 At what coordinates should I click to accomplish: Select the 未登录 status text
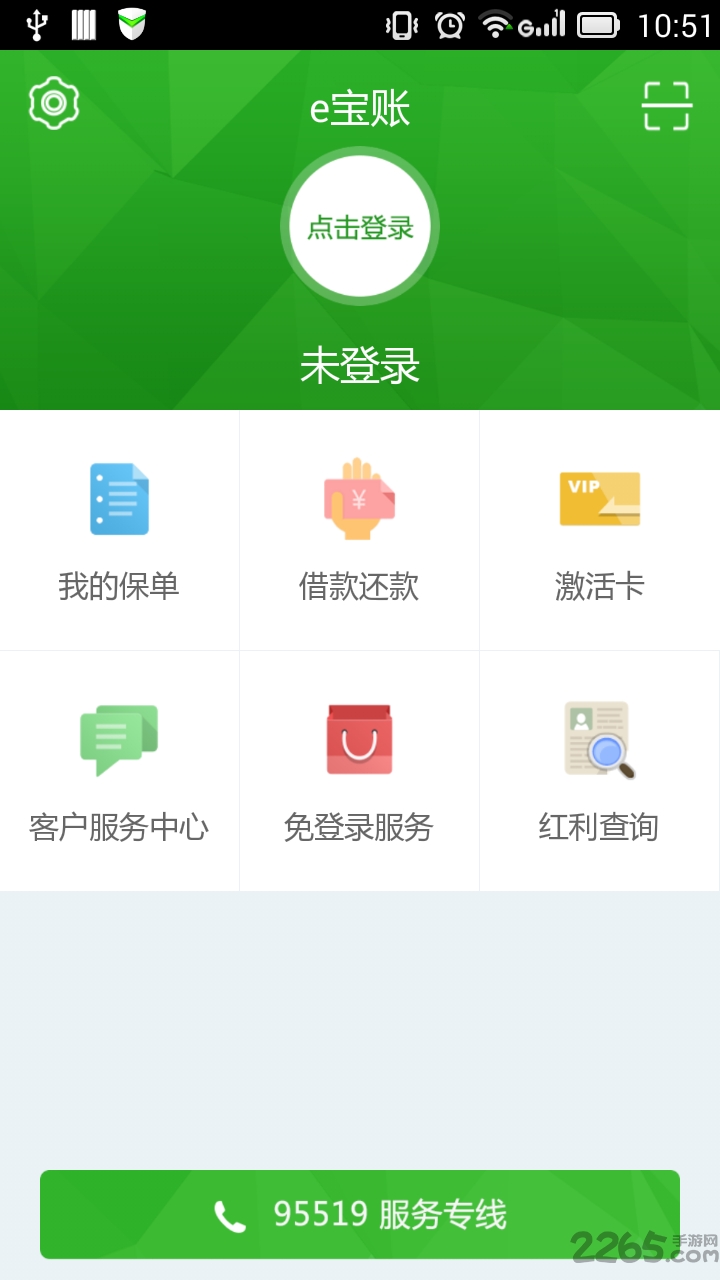coord(360,366)
